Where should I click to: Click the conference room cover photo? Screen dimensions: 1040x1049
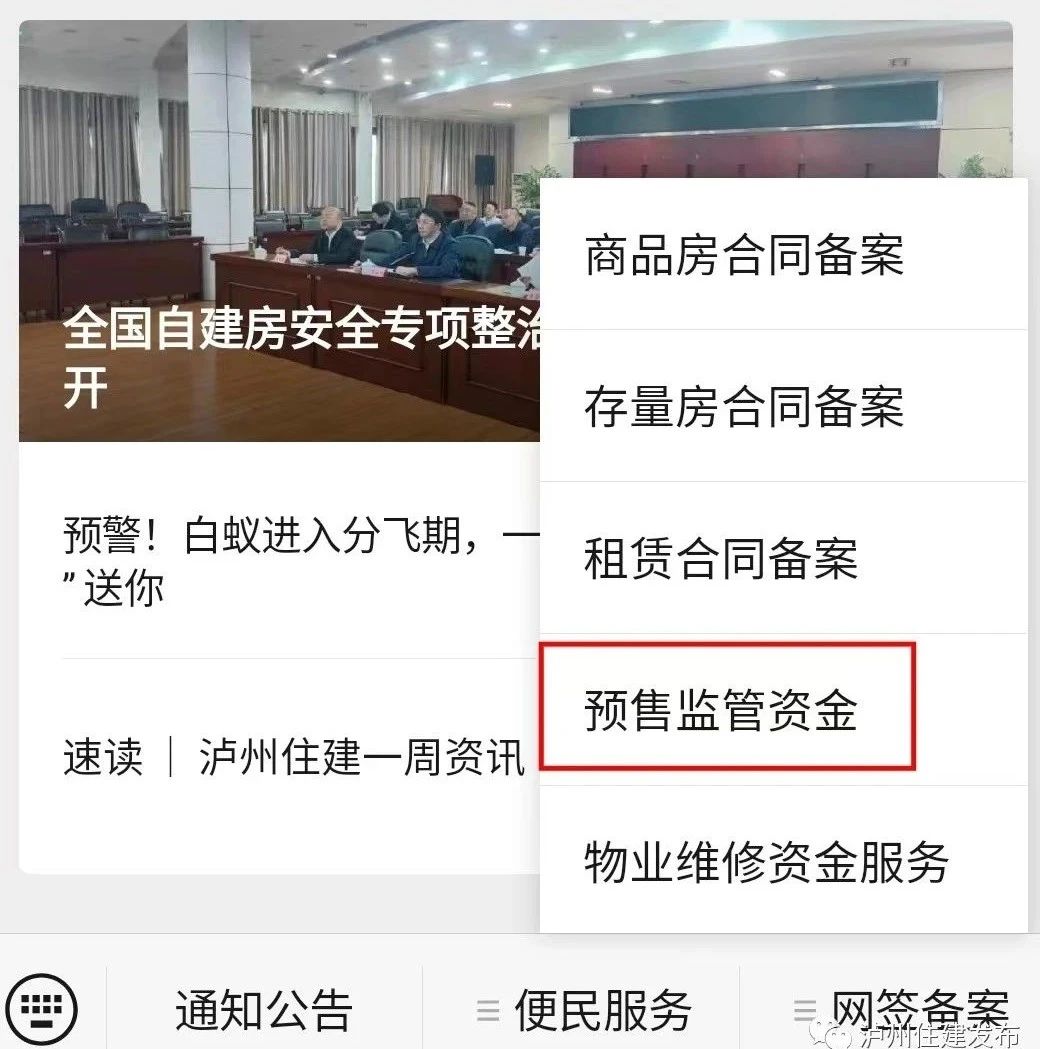tap(270, 150)
